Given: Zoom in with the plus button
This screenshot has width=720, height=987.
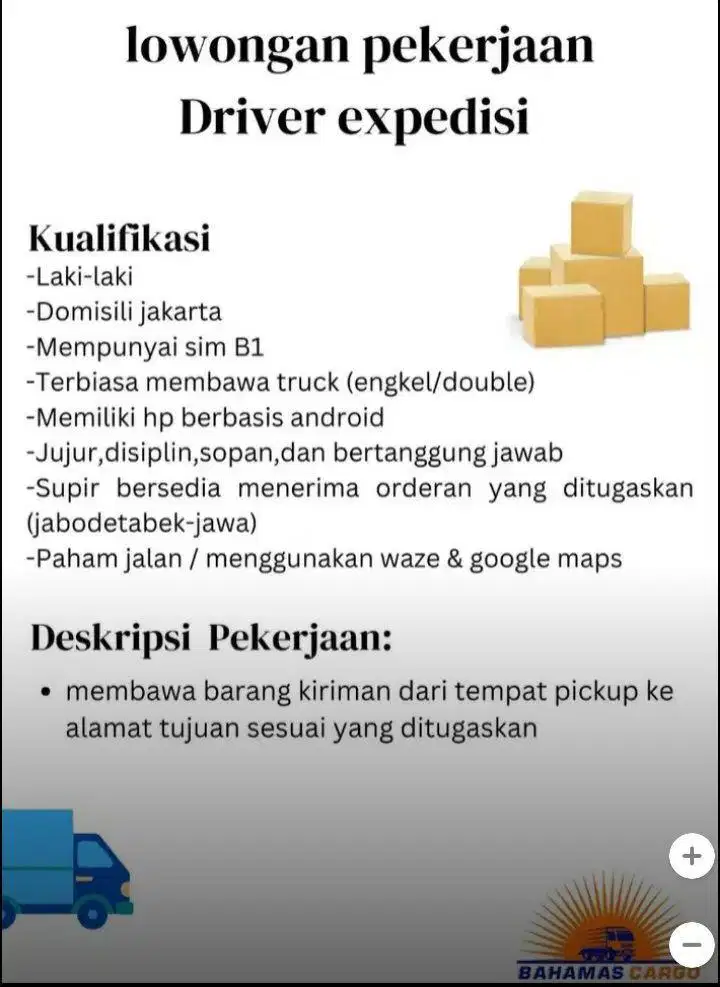Looking at the screenshot, I should [x=691, y=856].
